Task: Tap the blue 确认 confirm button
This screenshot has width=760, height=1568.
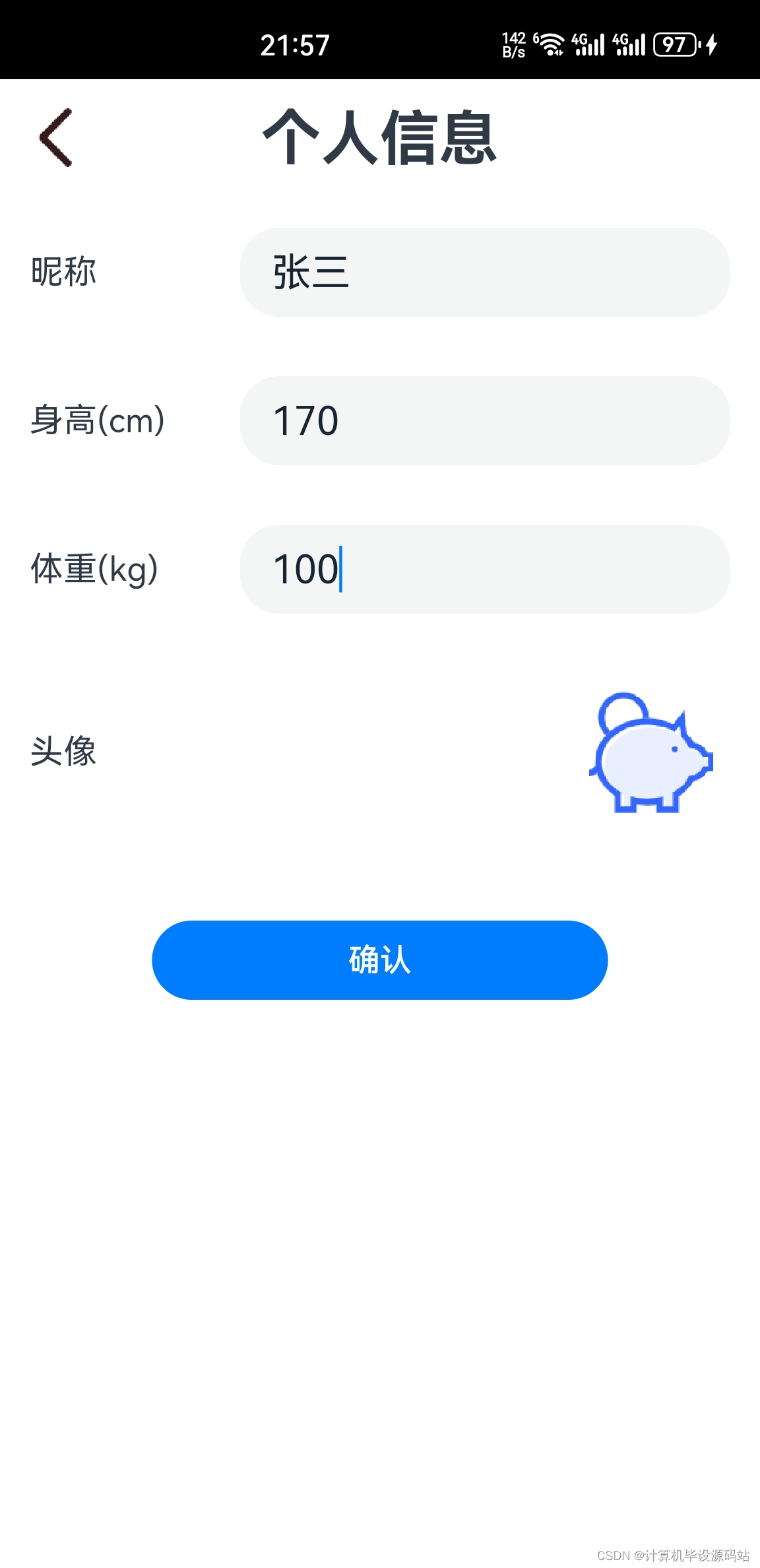Action: (x=380, y=960)
